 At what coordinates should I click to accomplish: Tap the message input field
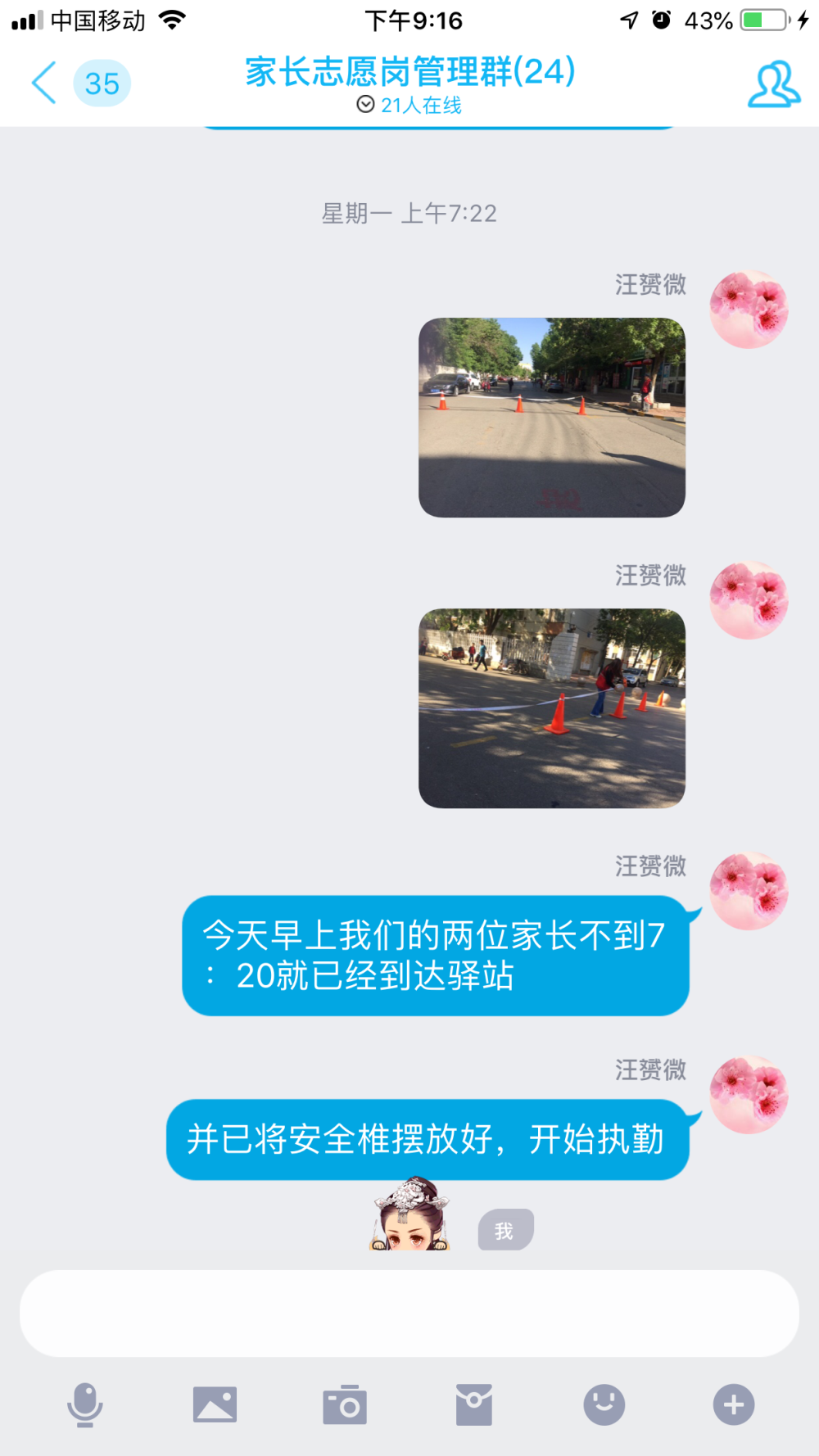[x=409, y=1314]
